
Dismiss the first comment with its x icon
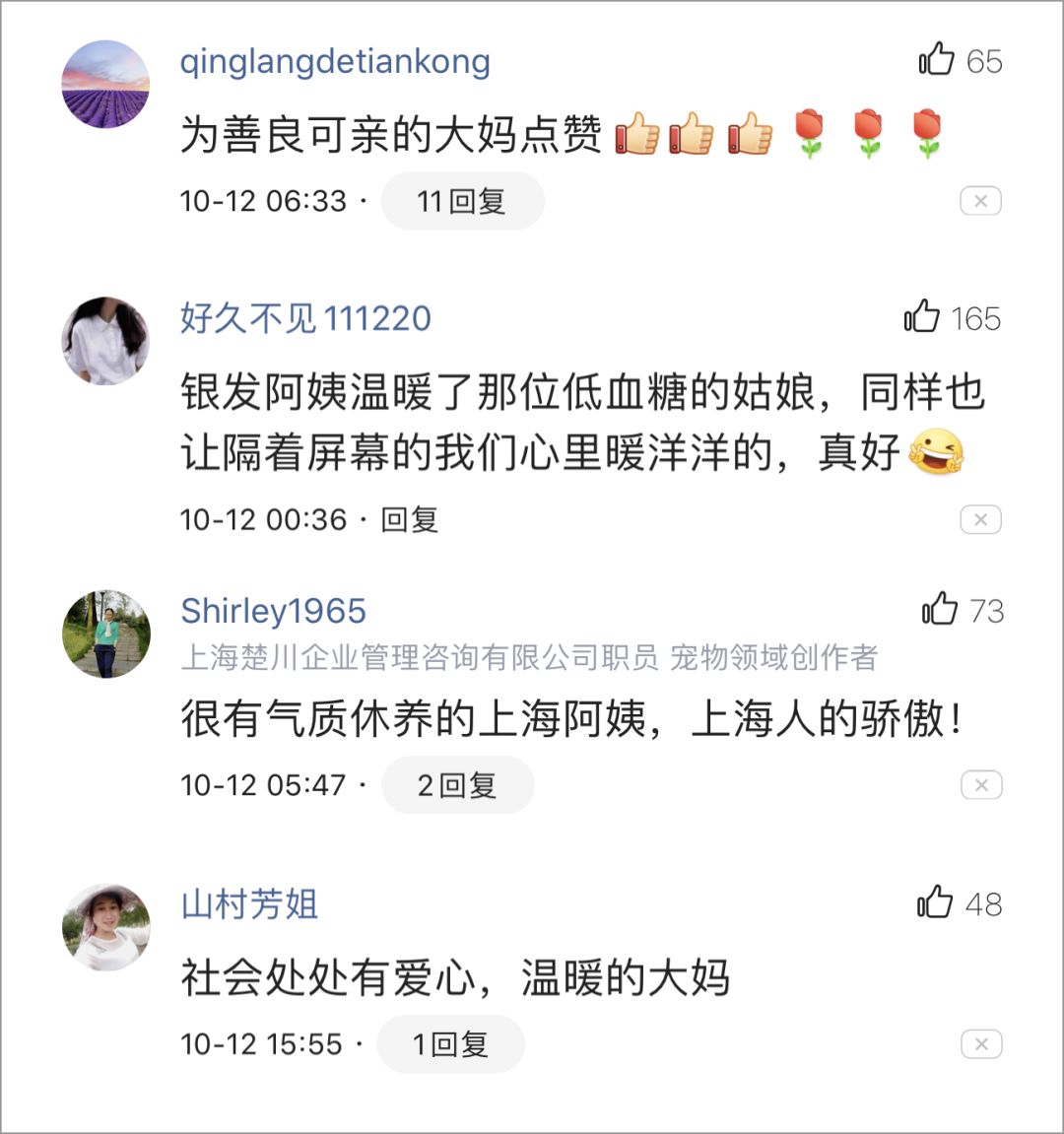[x=981, y=201]
